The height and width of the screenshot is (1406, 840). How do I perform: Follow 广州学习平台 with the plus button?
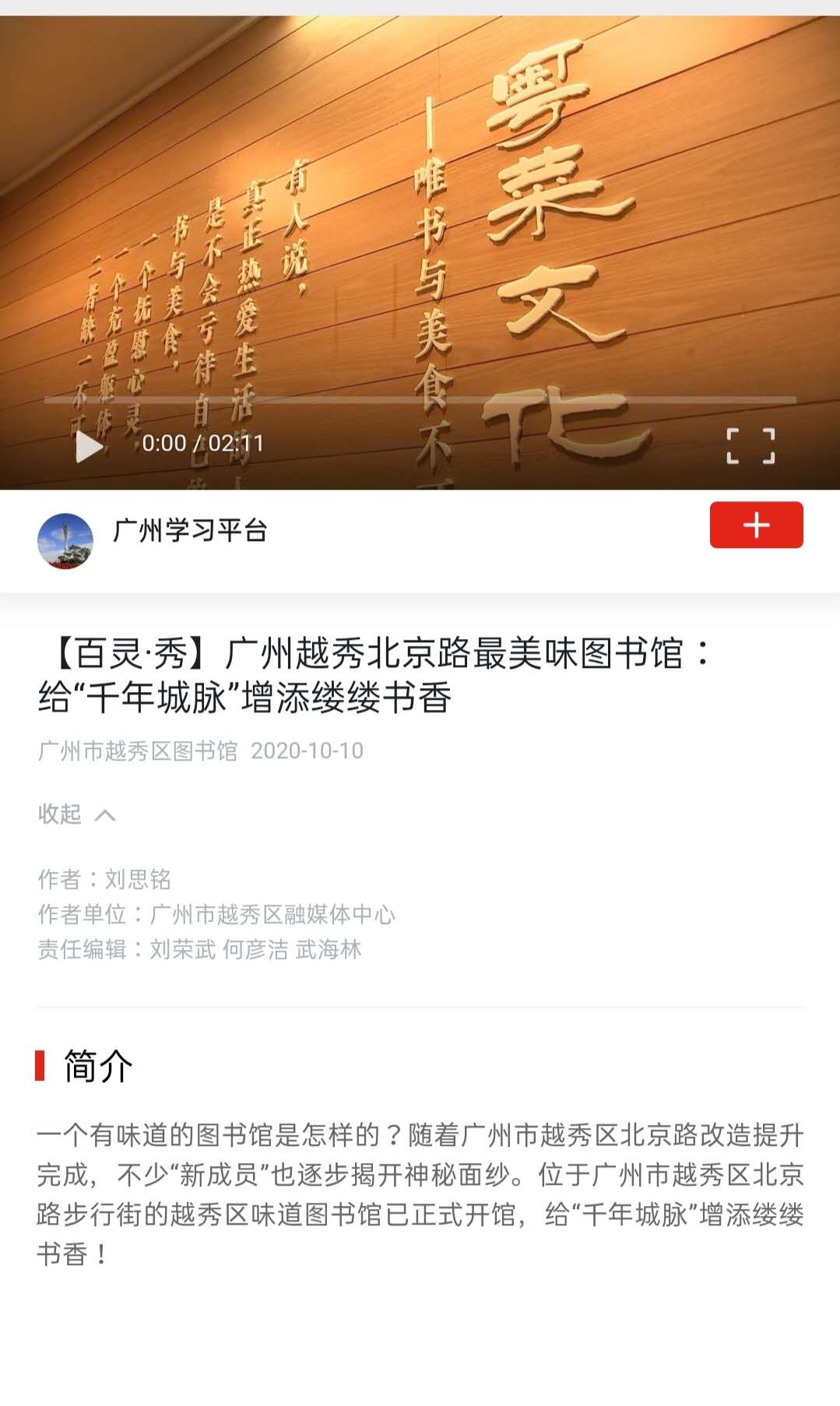click(756, 525)
